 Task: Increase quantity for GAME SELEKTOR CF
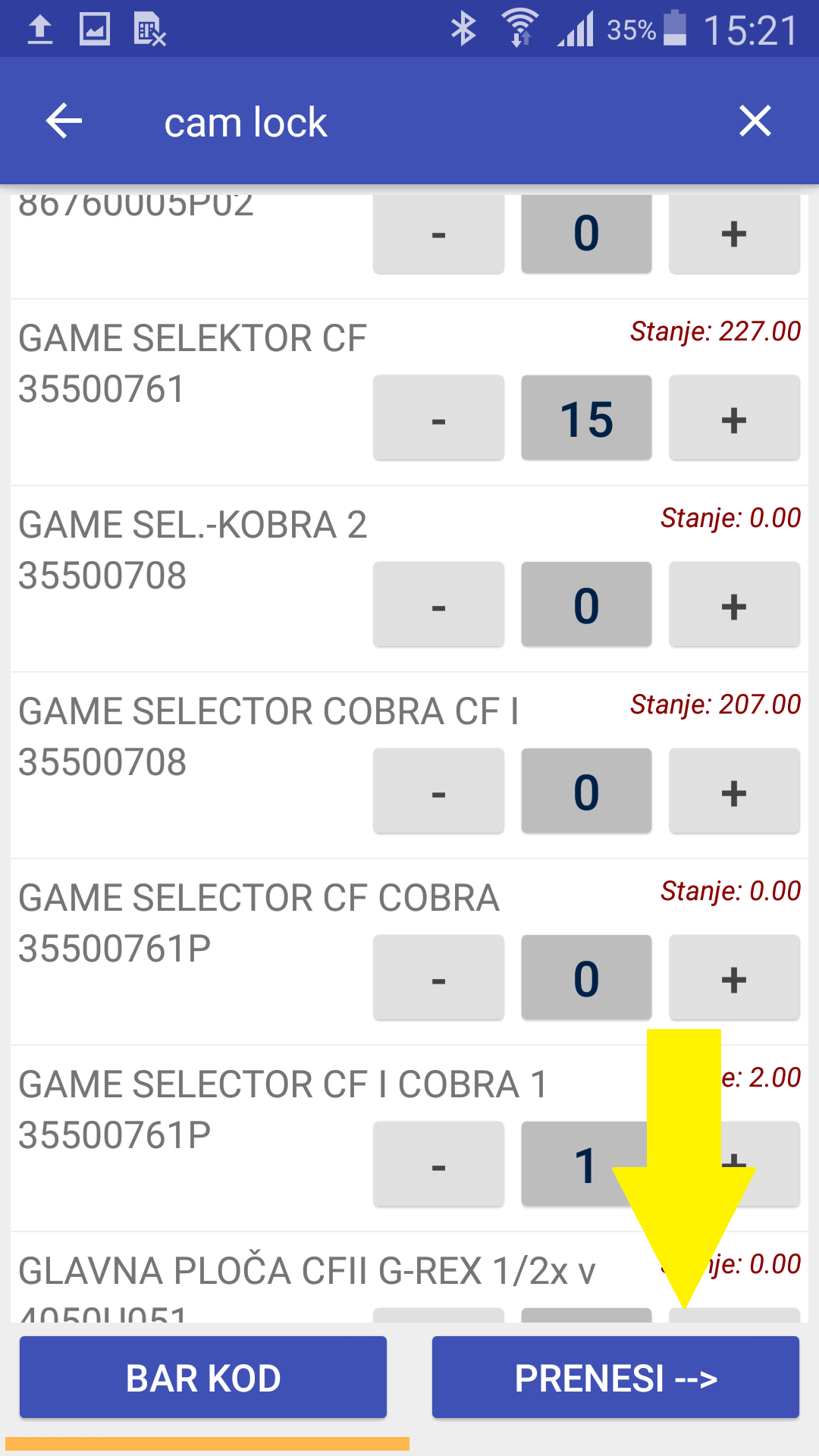pos(733,418)
